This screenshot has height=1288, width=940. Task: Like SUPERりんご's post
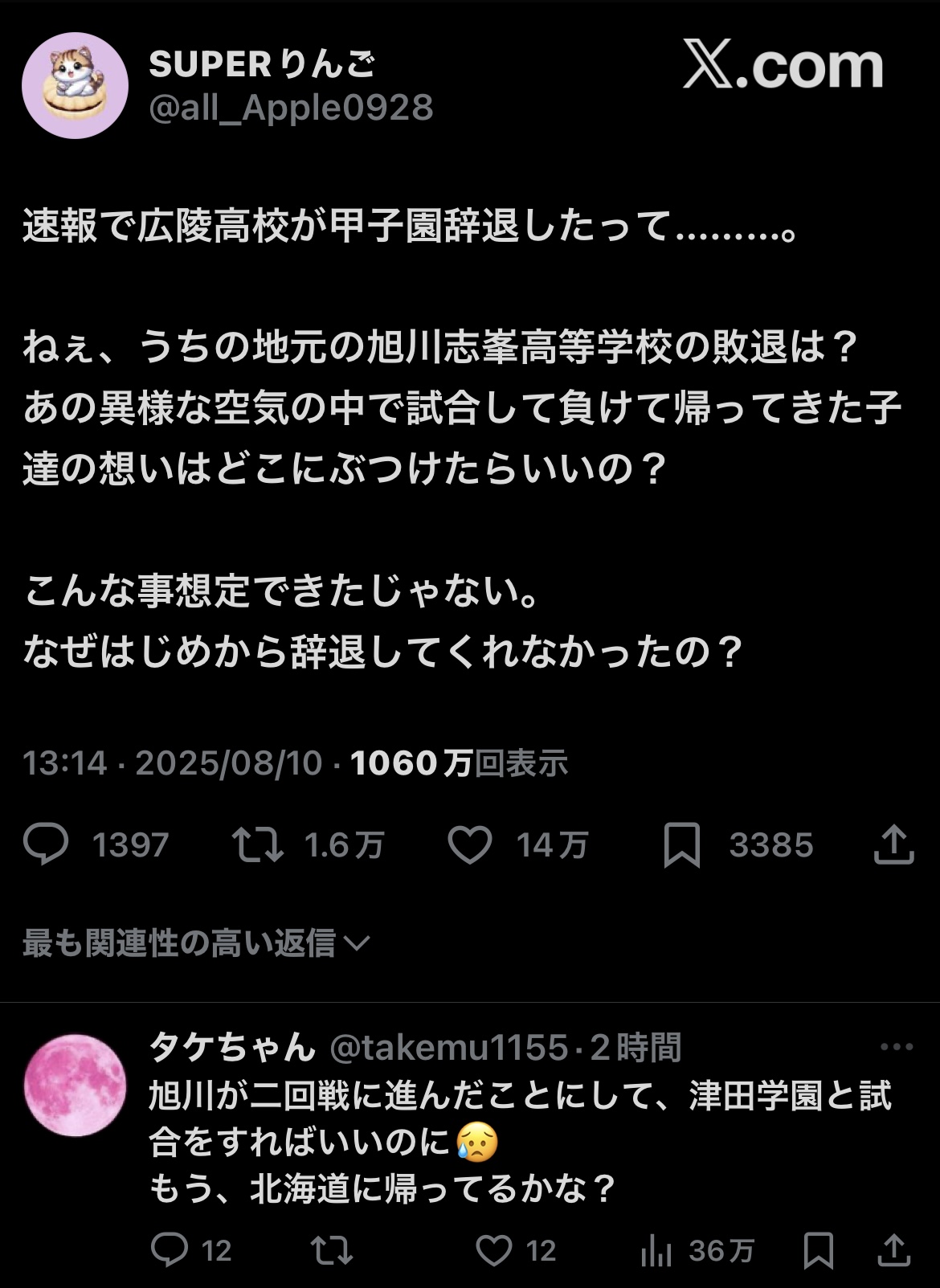(469, 844)
